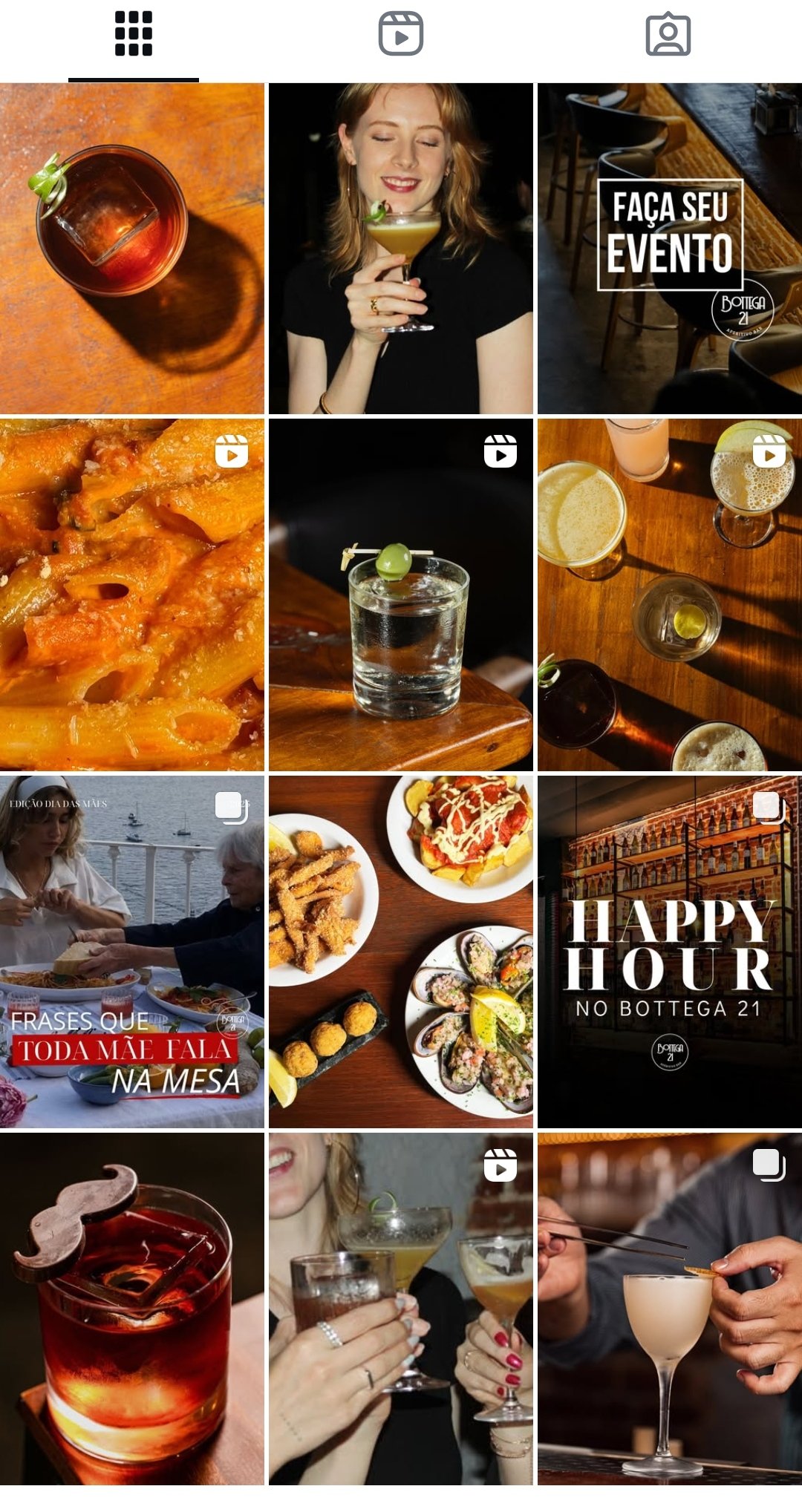Open the reel of drinks on wooden table

click(669, 595)
